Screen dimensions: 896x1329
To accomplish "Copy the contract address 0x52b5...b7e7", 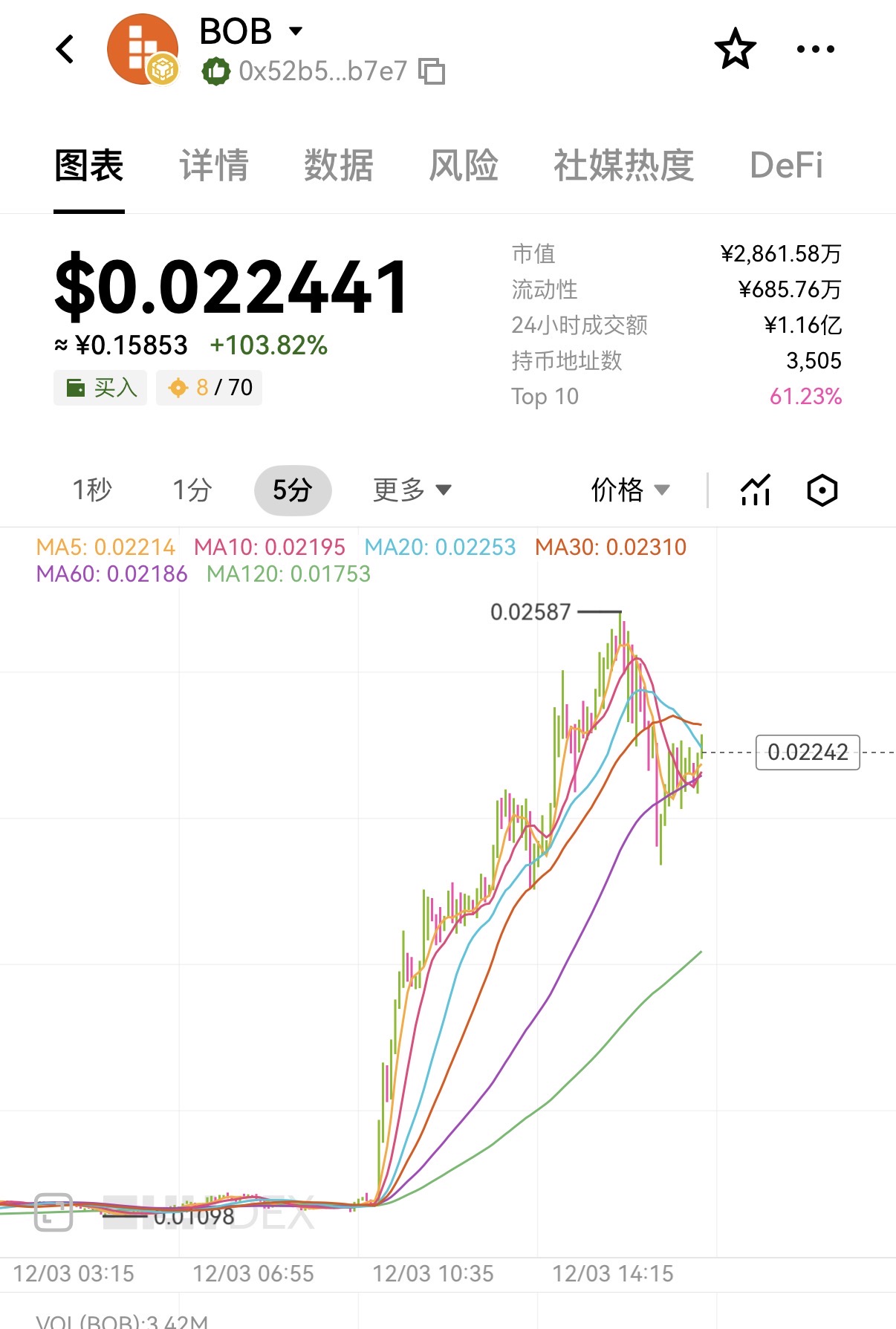I will tap(432, 71).
